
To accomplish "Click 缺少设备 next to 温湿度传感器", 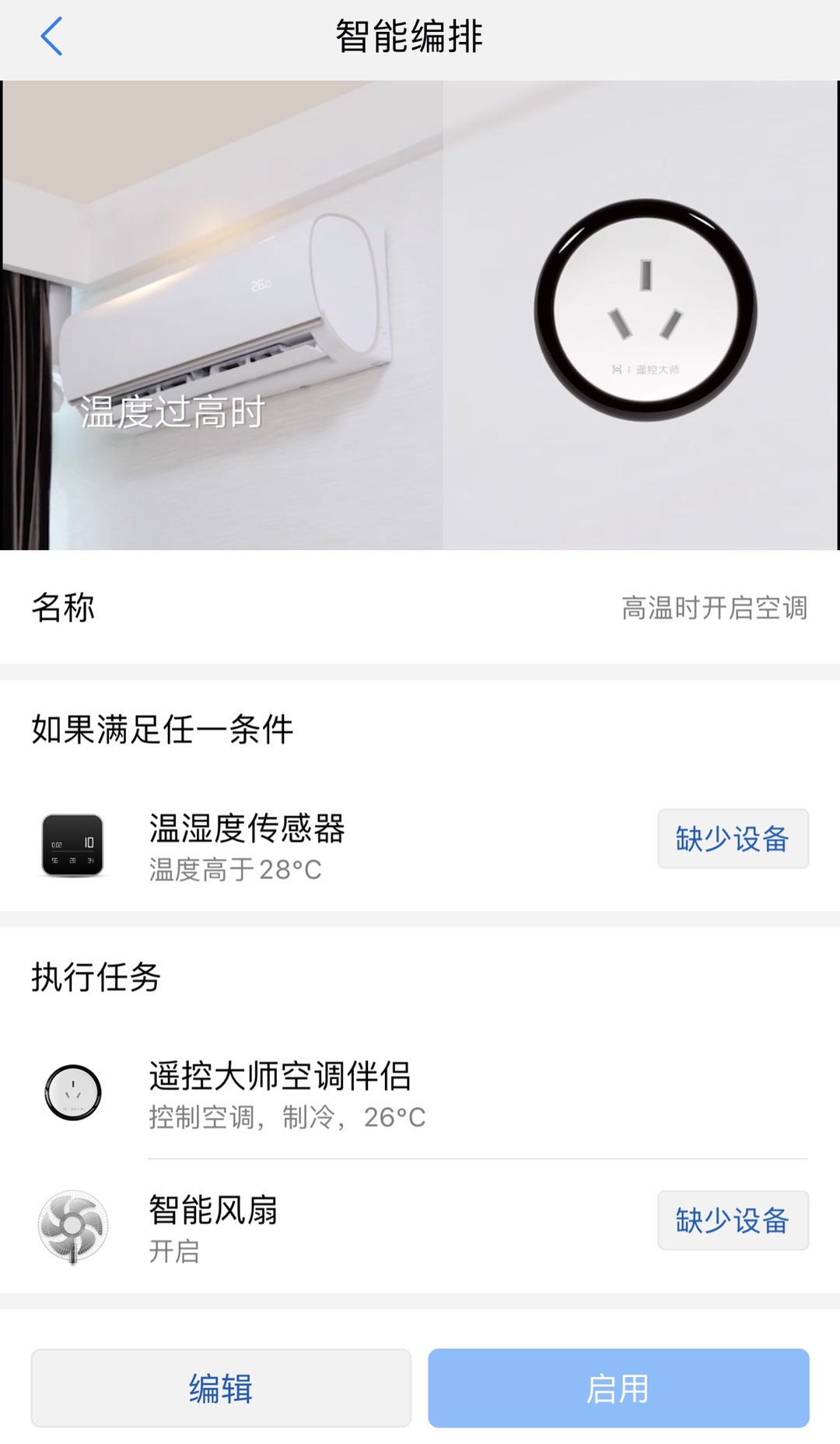I will tap(732, 839).
